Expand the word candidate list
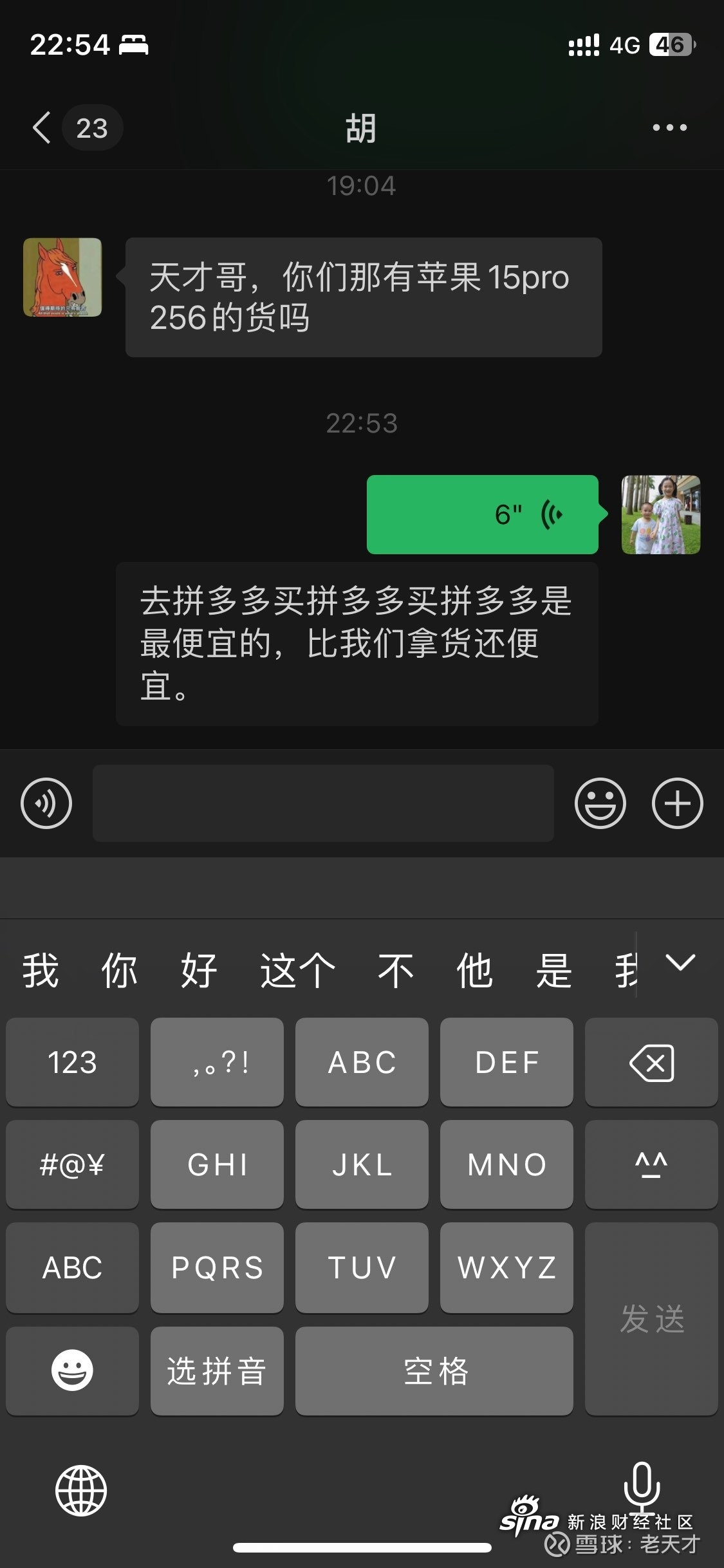724x1568 pixels. 680,963
